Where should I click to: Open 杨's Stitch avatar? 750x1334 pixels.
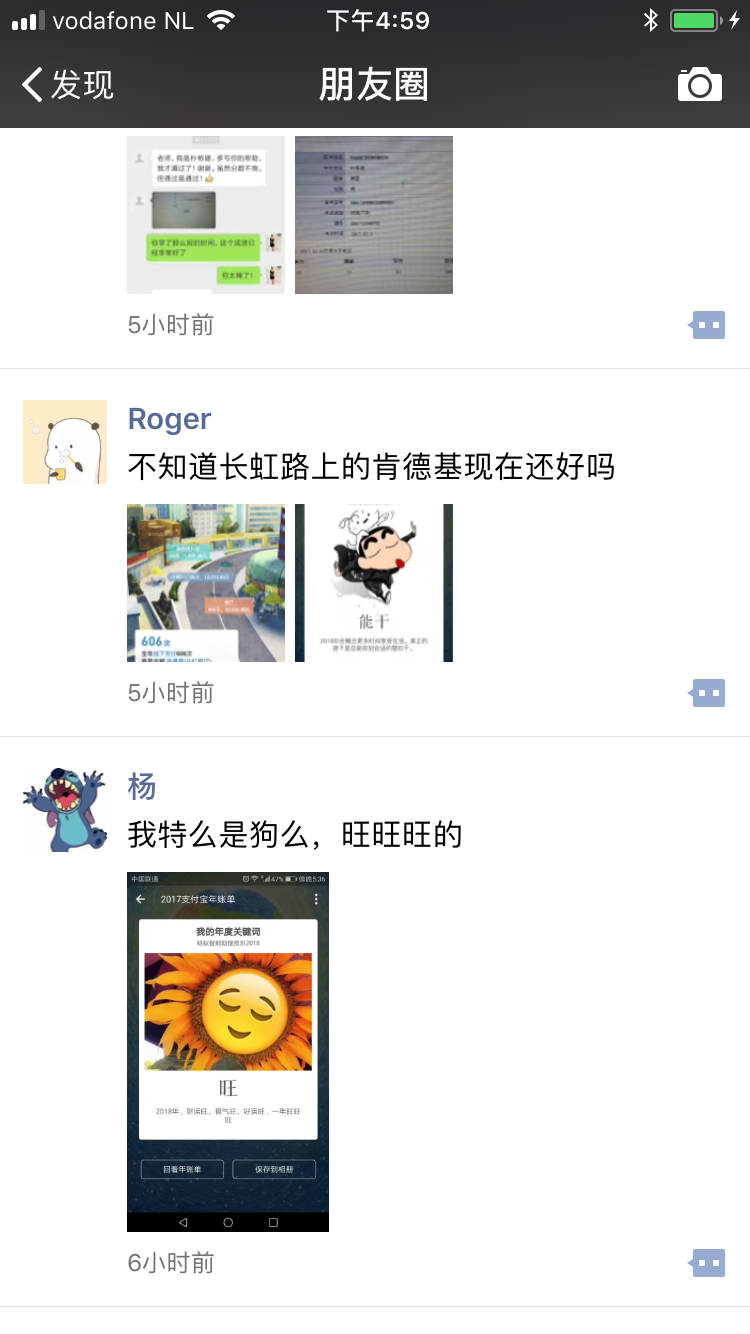pos(65,810)
